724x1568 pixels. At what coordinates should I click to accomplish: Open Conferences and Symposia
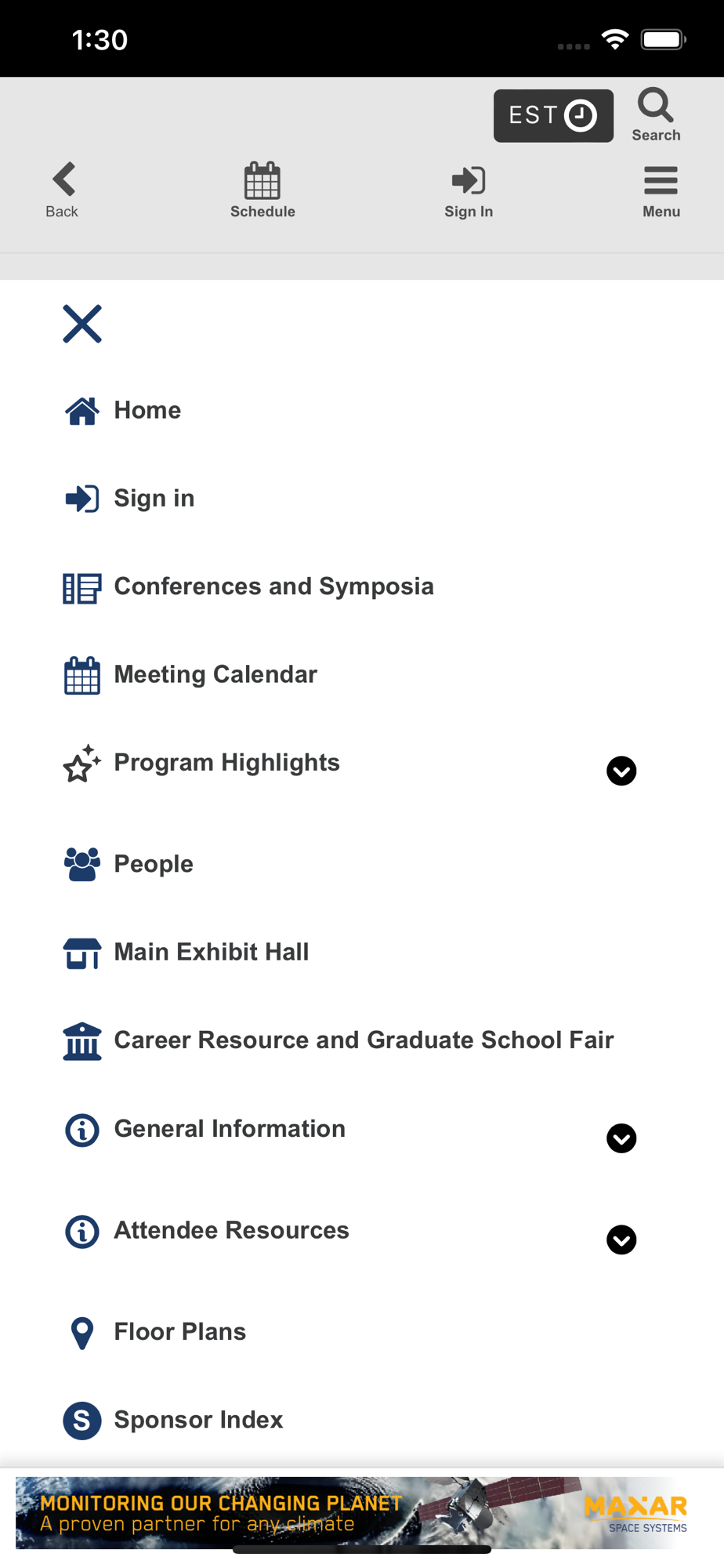[273, 586]
